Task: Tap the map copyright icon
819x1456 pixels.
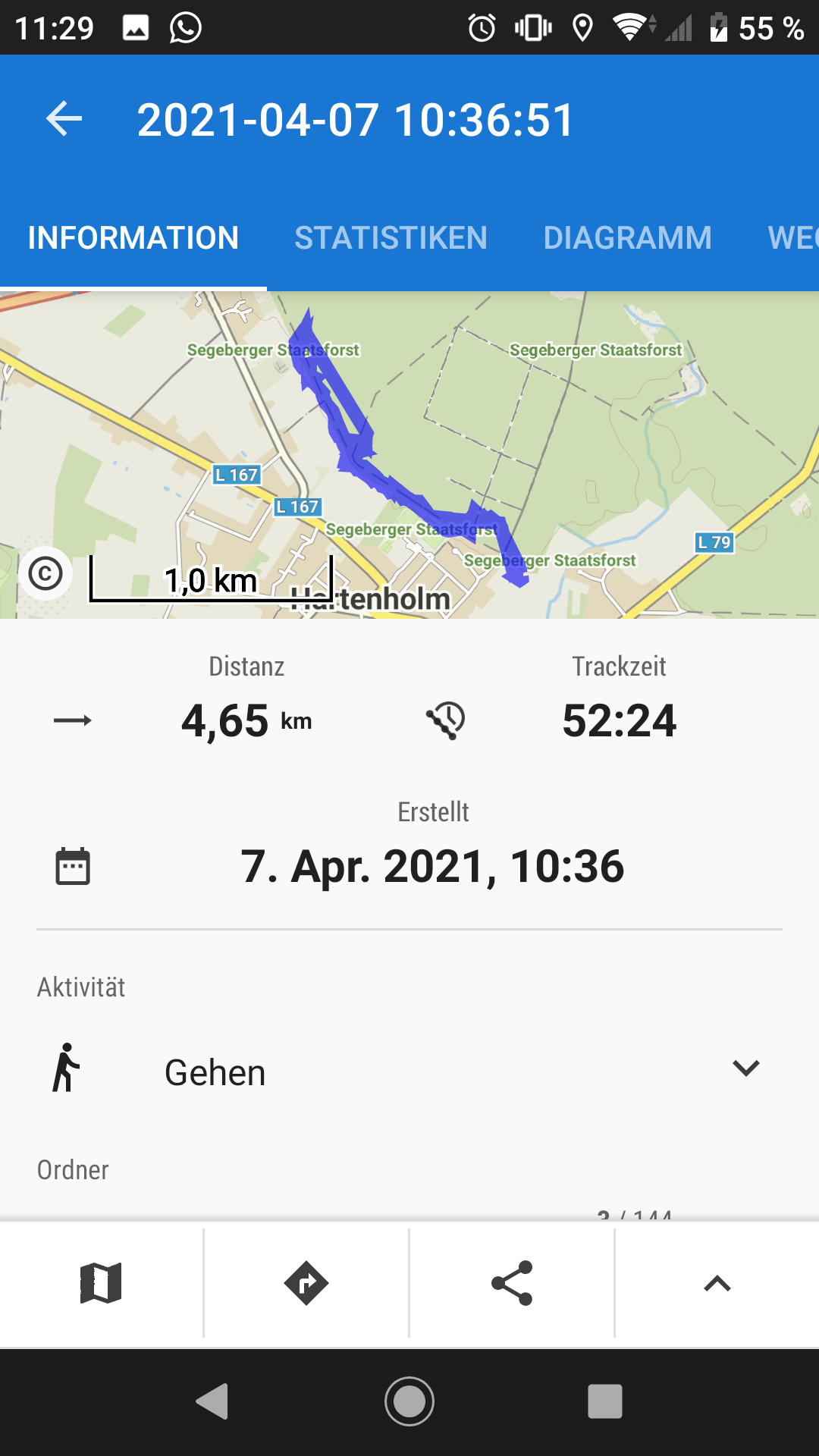Action: tap(45, 573)
